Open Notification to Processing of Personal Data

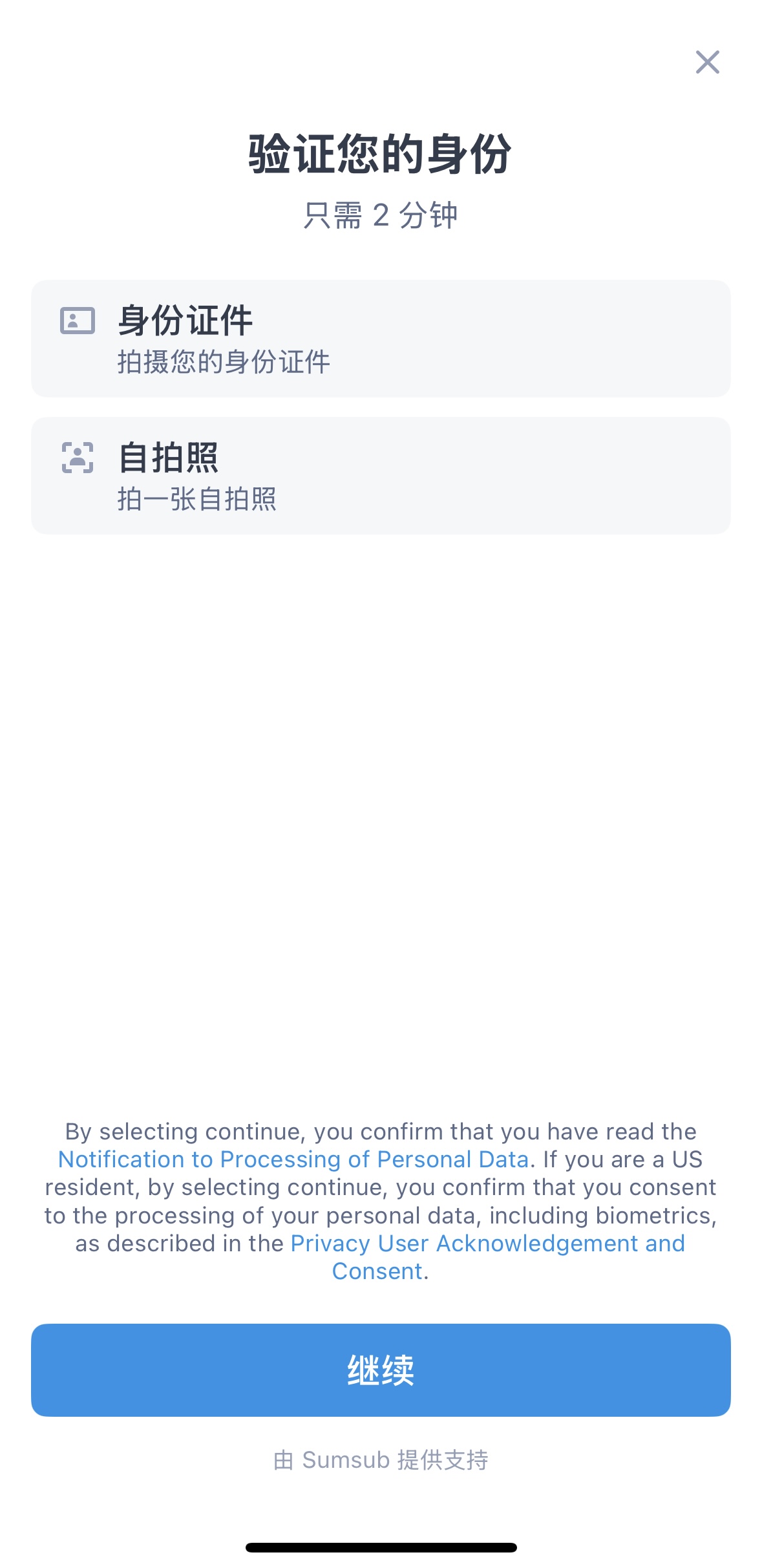(292, 1159)
